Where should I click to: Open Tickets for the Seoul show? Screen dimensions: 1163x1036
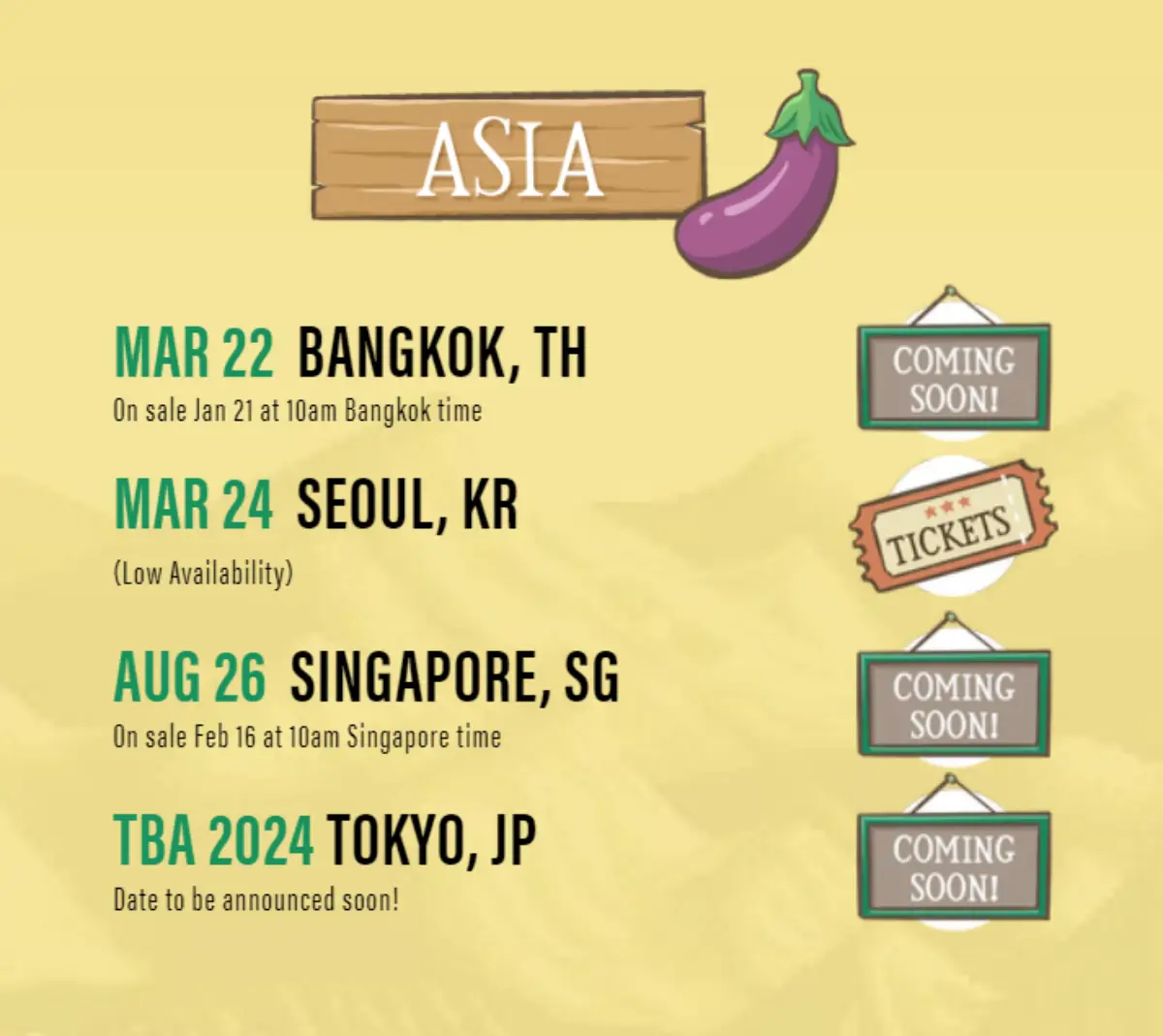click(952, 527)
